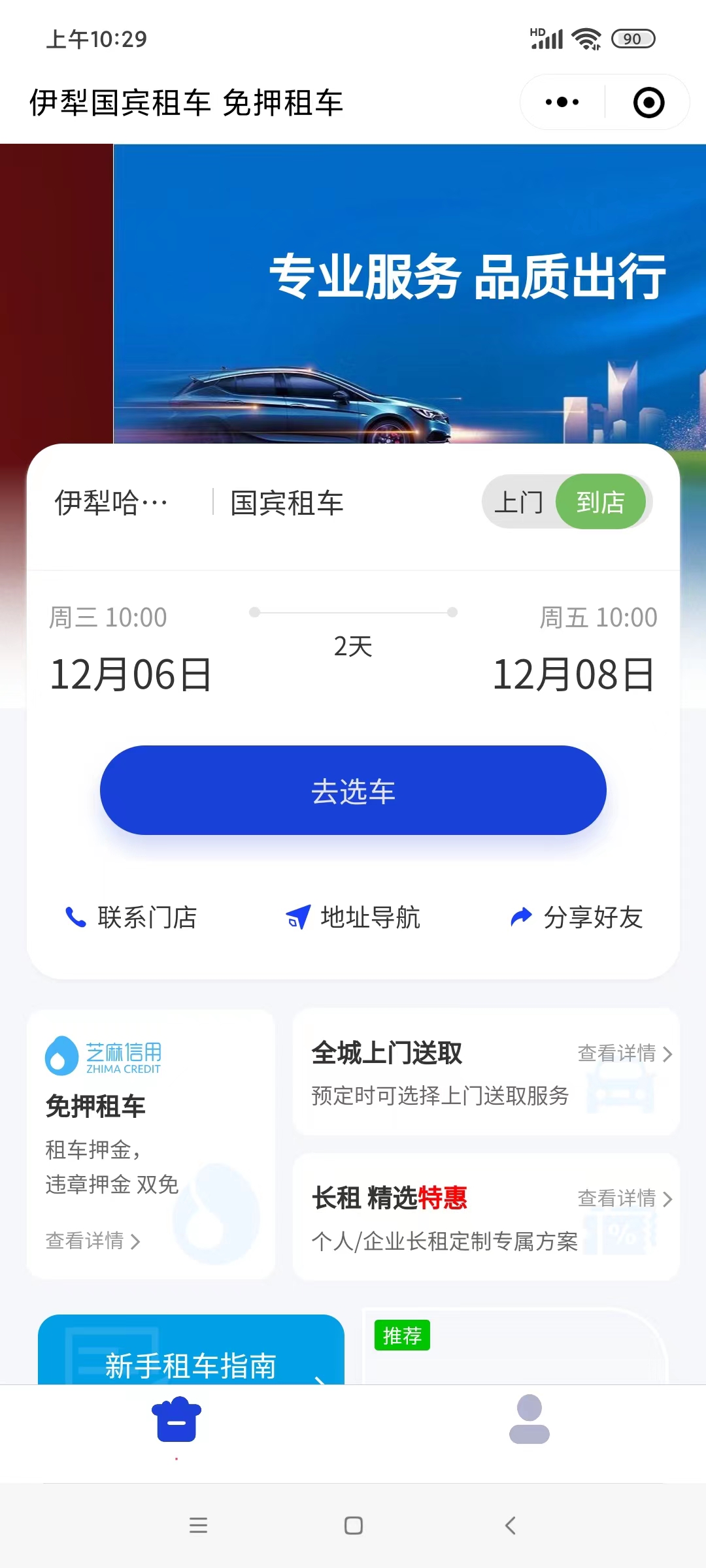706x1568 pixels.
Task: Change the return date 12月08日
Action: 573,674
